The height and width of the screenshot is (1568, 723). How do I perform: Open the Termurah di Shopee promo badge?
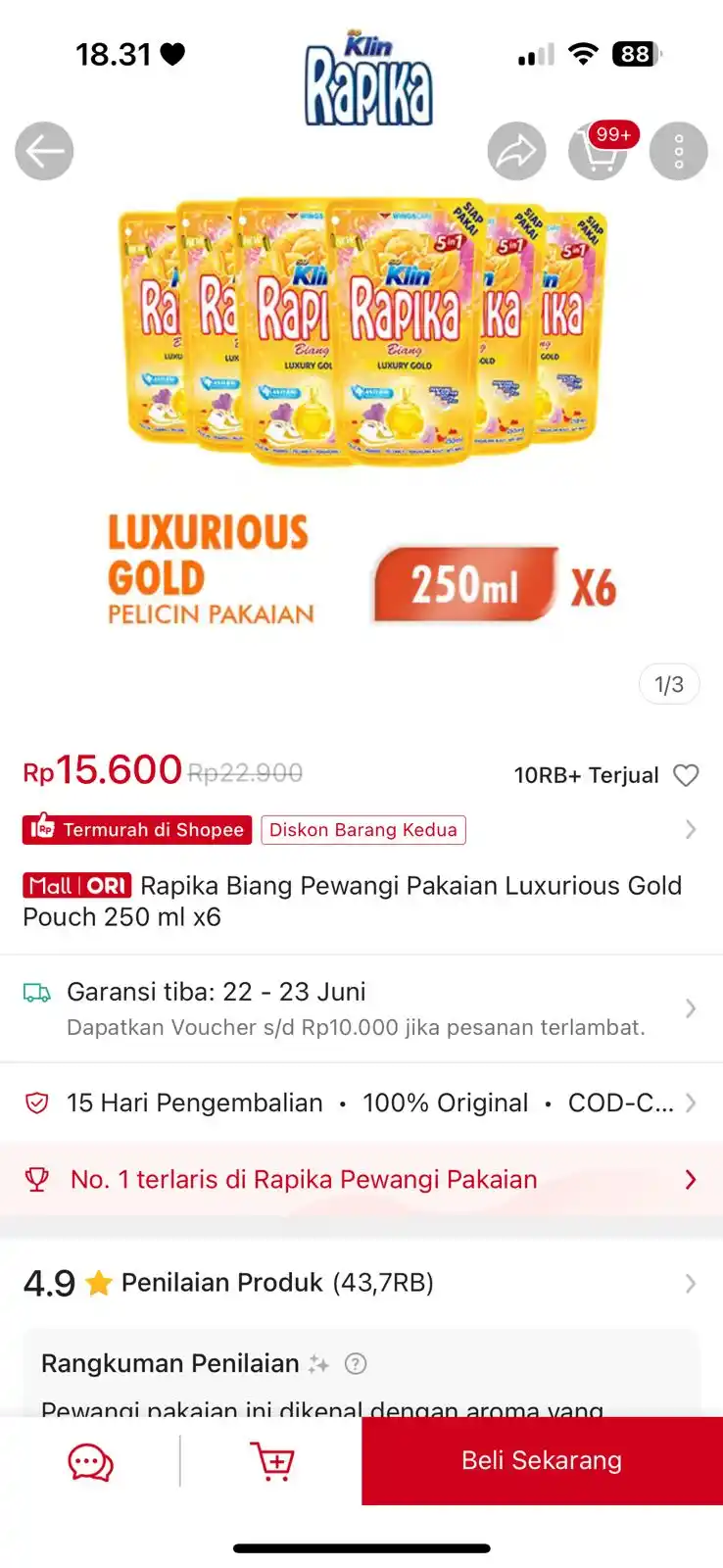pyautogui.click(x=137, y=830)
